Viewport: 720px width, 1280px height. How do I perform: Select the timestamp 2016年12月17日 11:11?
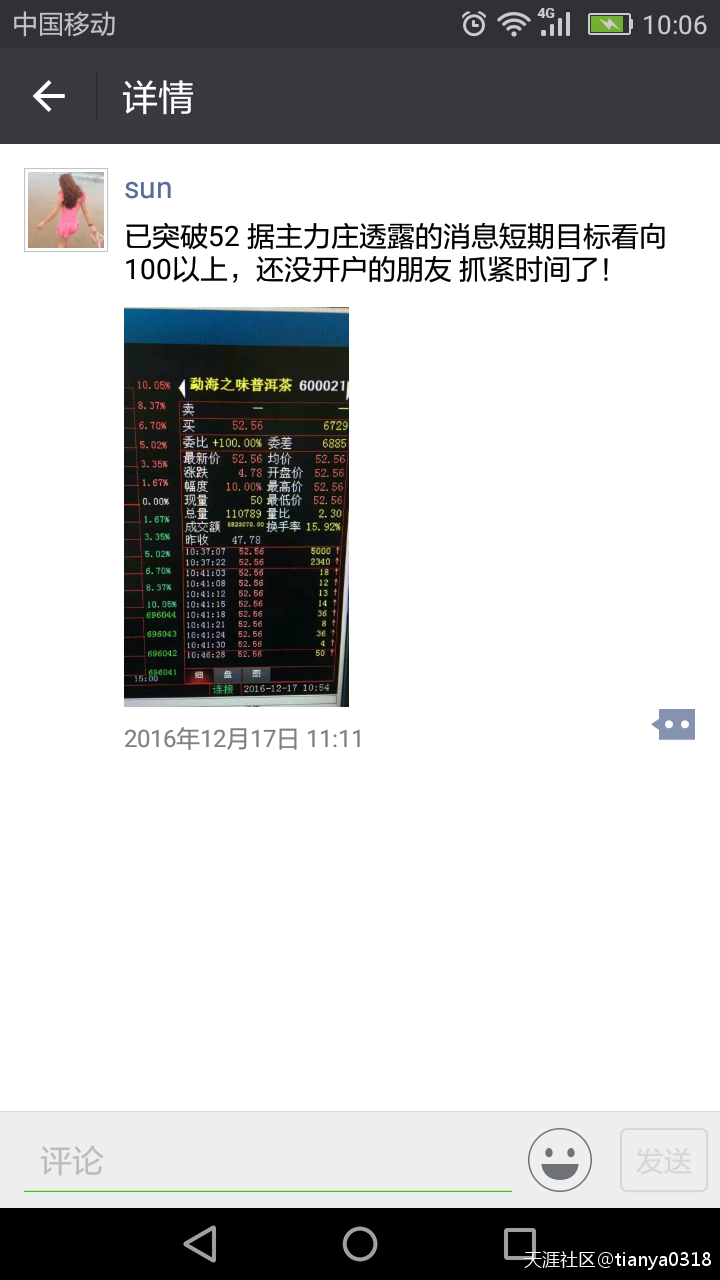point(243,738)
